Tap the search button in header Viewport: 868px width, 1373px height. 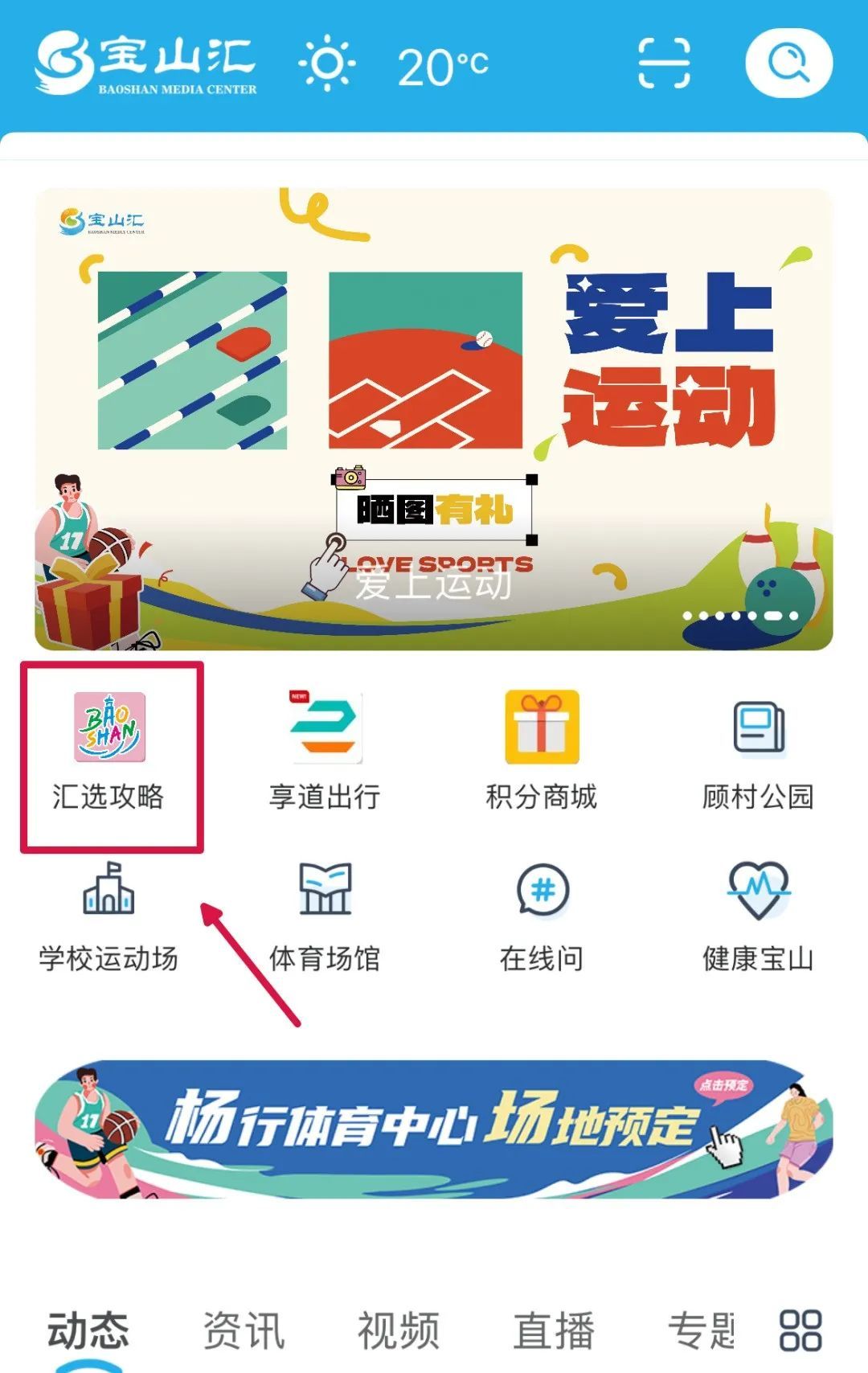pos(788,64)
